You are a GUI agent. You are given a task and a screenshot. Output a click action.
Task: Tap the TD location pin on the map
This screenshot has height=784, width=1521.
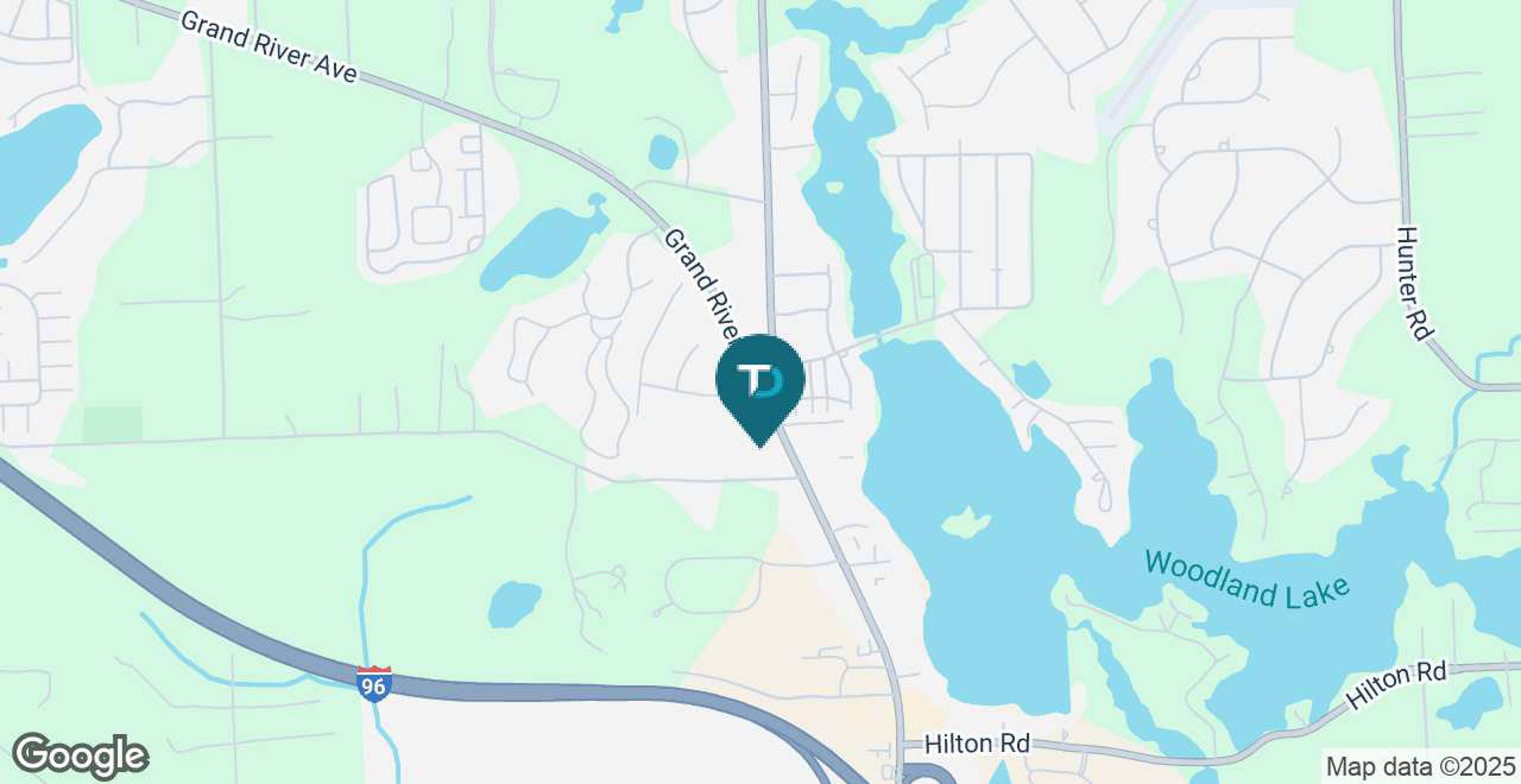point(760,383)
